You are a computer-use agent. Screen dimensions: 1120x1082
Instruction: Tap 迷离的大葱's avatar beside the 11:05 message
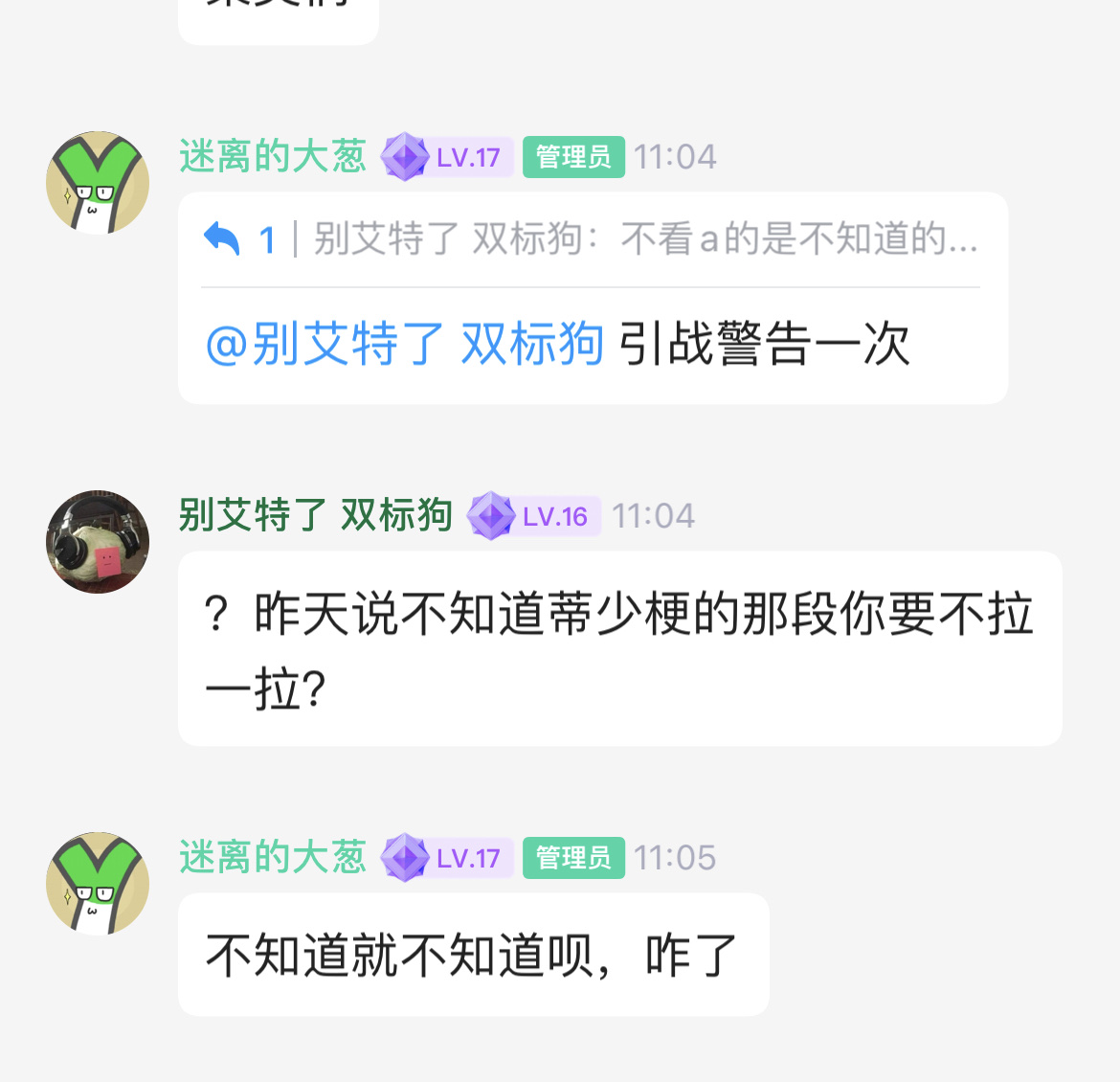(x=98, y=884)
